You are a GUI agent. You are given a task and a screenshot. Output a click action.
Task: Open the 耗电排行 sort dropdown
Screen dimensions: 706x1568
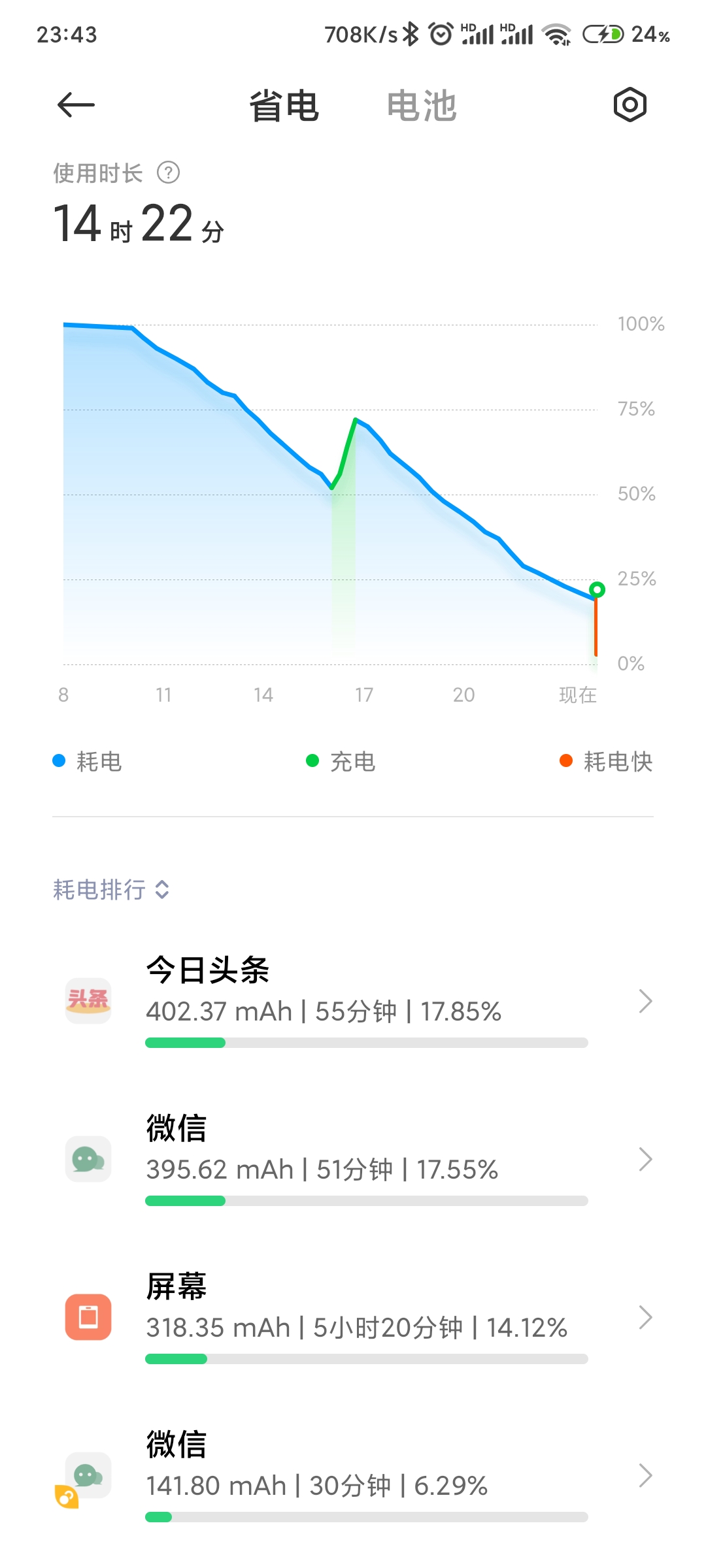point(111,889)
